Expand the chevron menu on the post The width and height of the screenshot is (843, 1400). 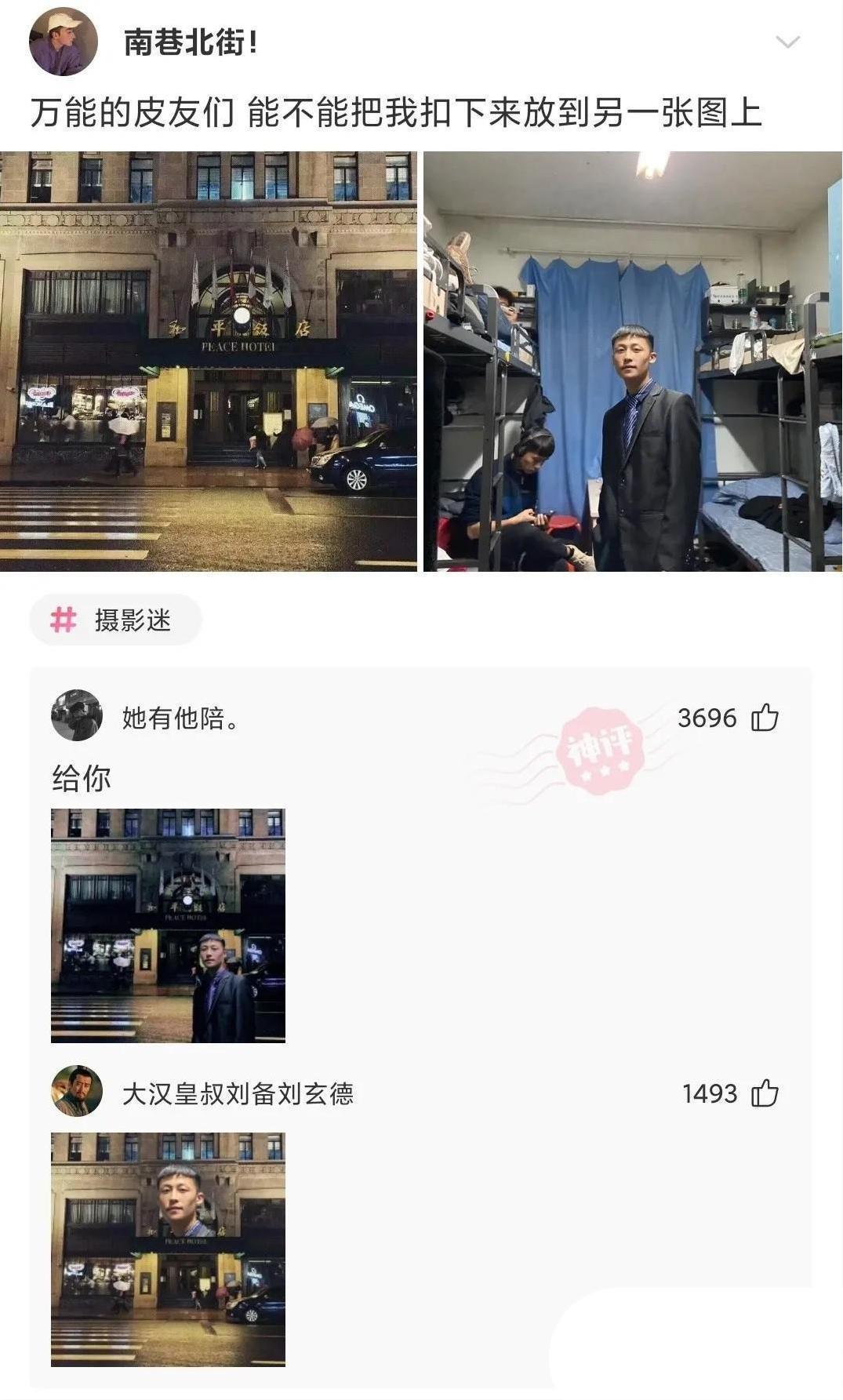787,42
